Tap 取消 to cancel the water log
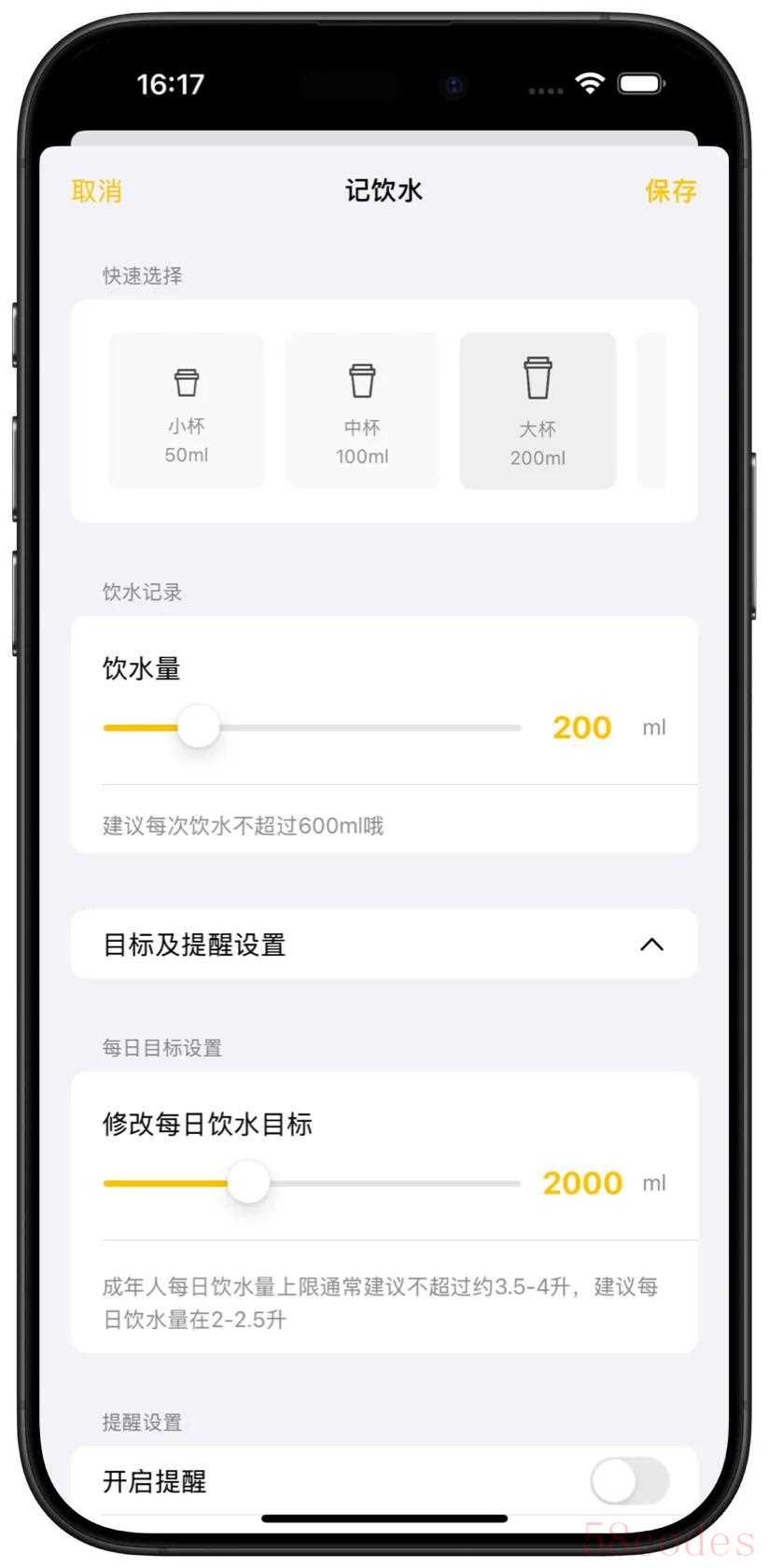The width and height of the screenshot is (769, 1568). click(x=96, y=191)
